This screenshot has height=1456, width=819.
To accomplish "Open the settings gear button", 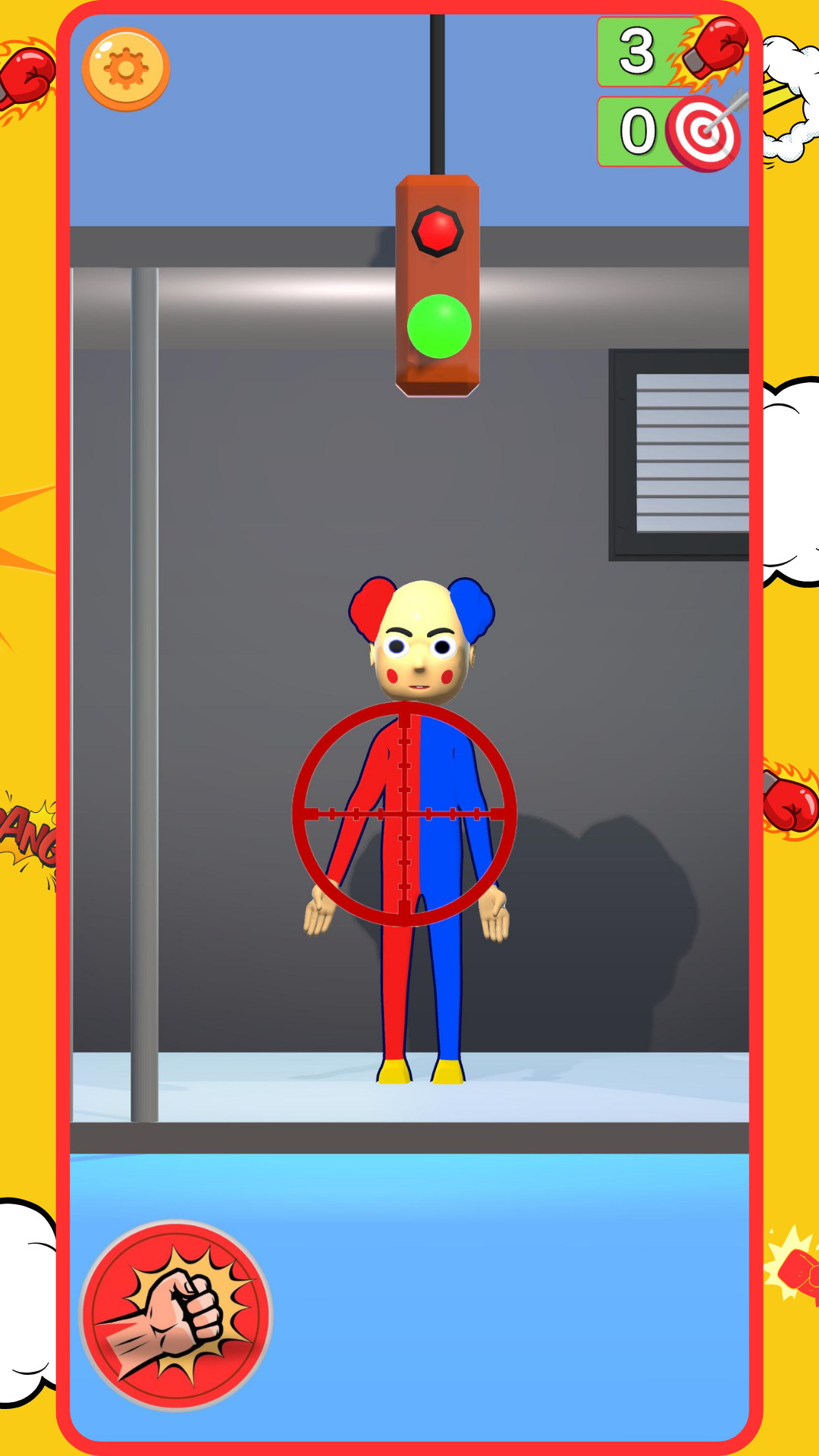I will pos(126,69).
